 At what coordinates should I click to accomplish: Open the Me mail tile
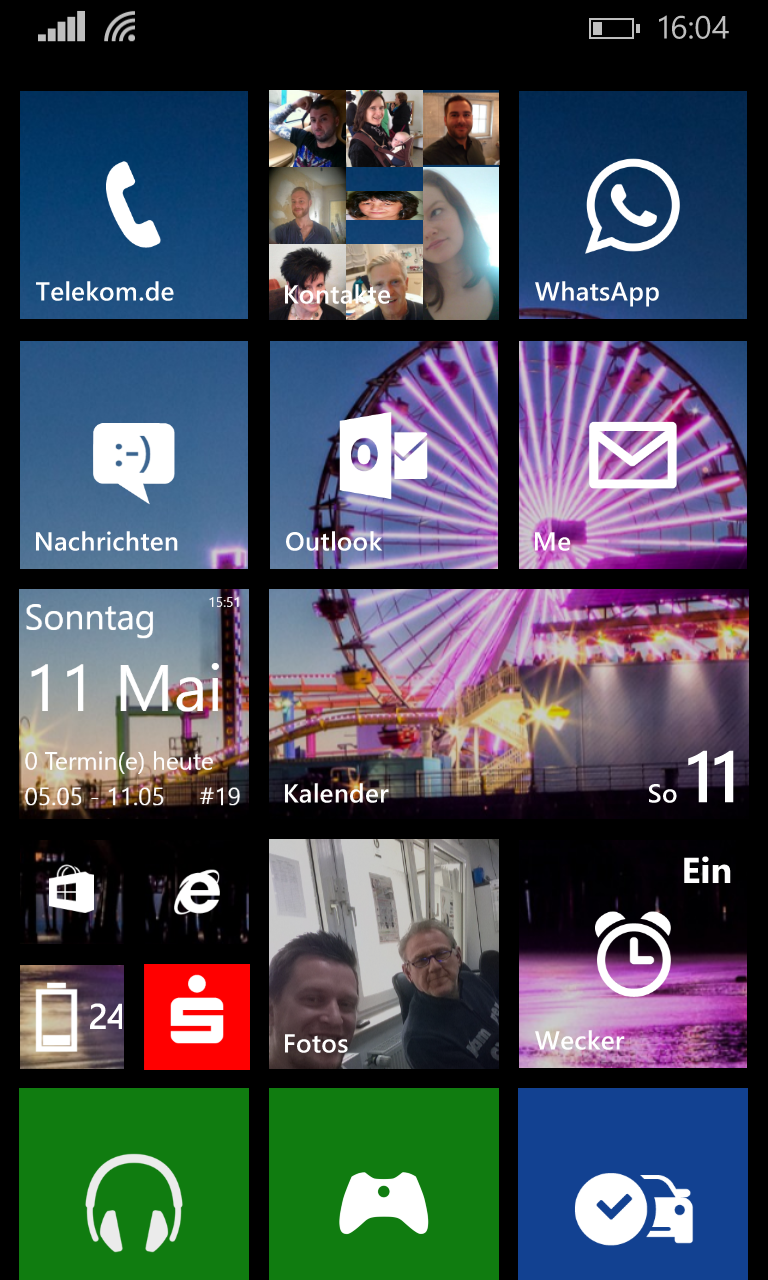coord(633,455)
